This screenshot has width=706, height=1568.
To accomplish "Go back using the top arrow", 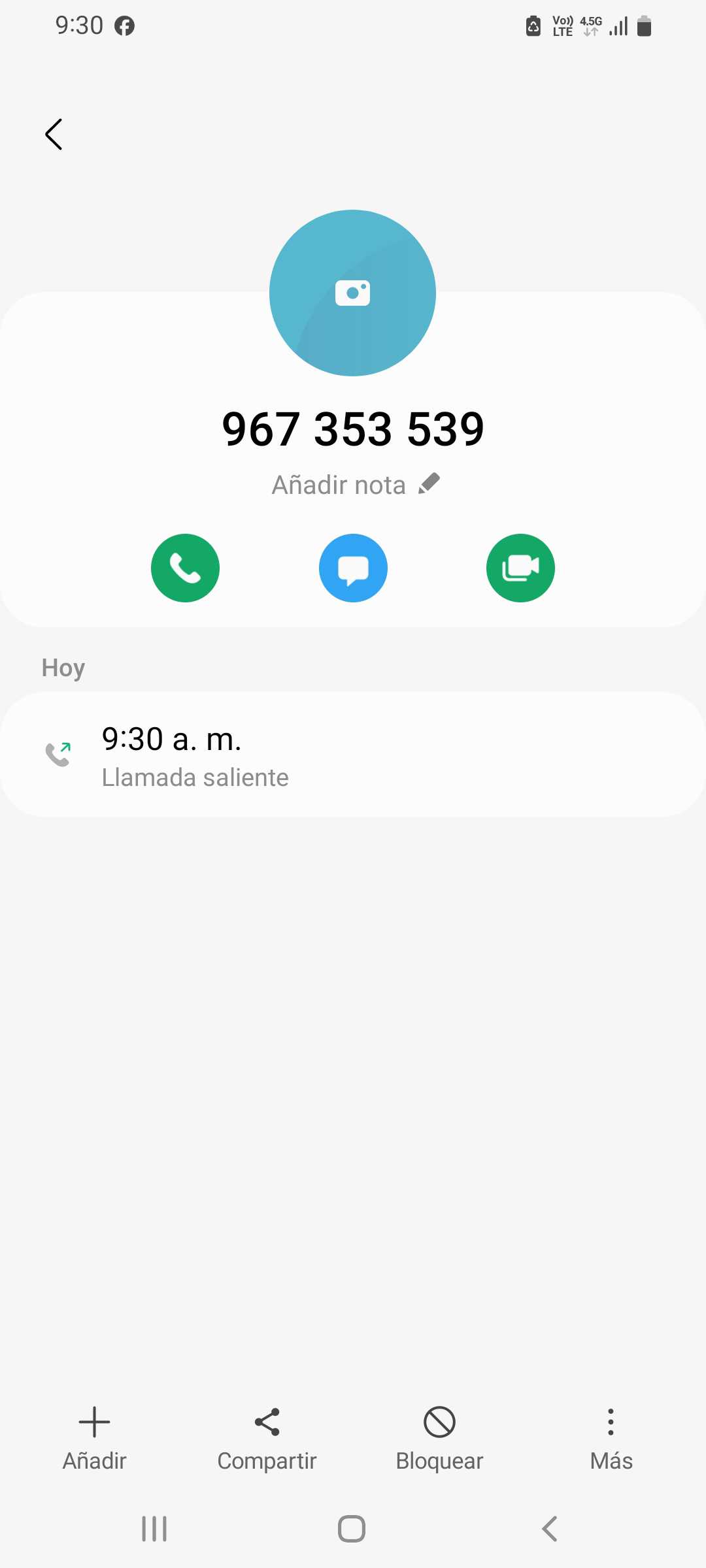I will pos(54,135).
